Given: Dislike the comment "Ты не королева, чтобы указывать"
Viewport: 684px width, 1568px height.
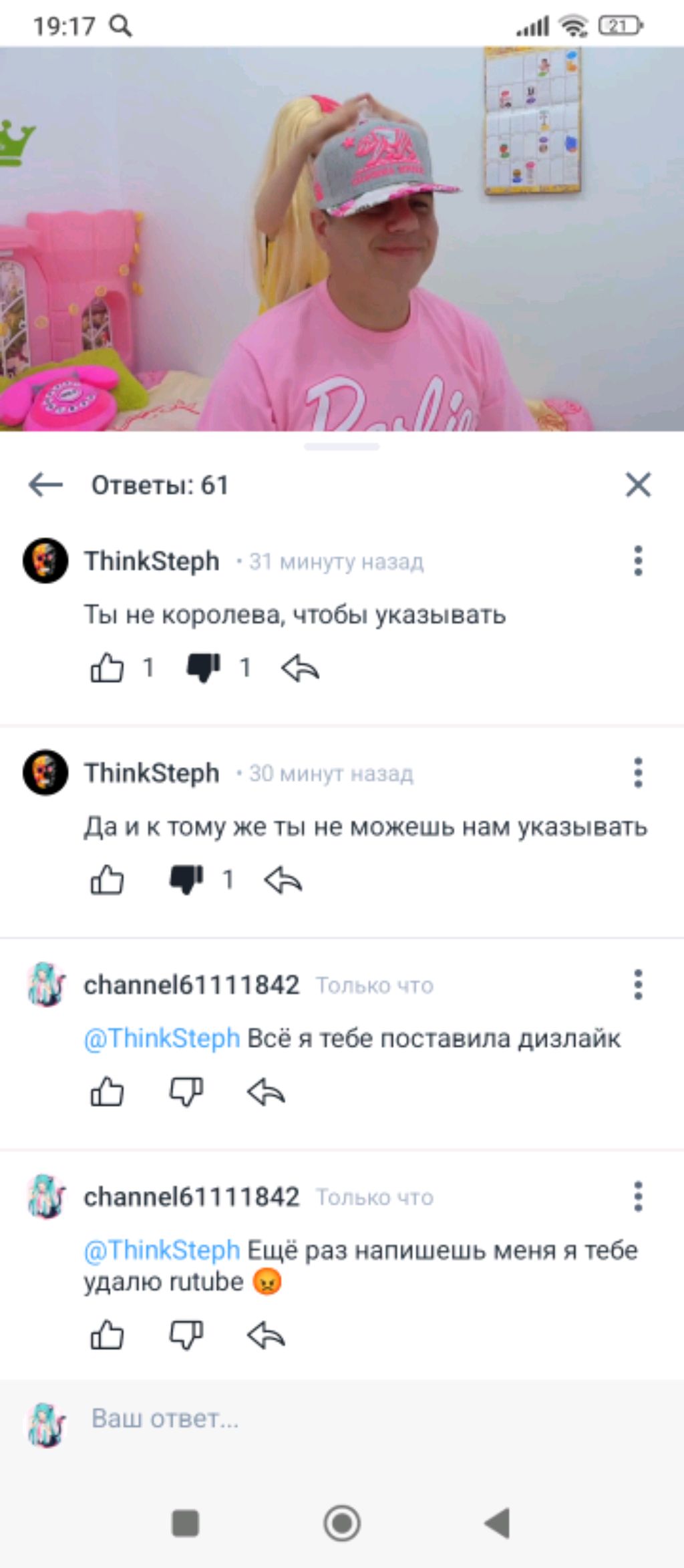Looking at the screenshot, I should coord(203,668).
